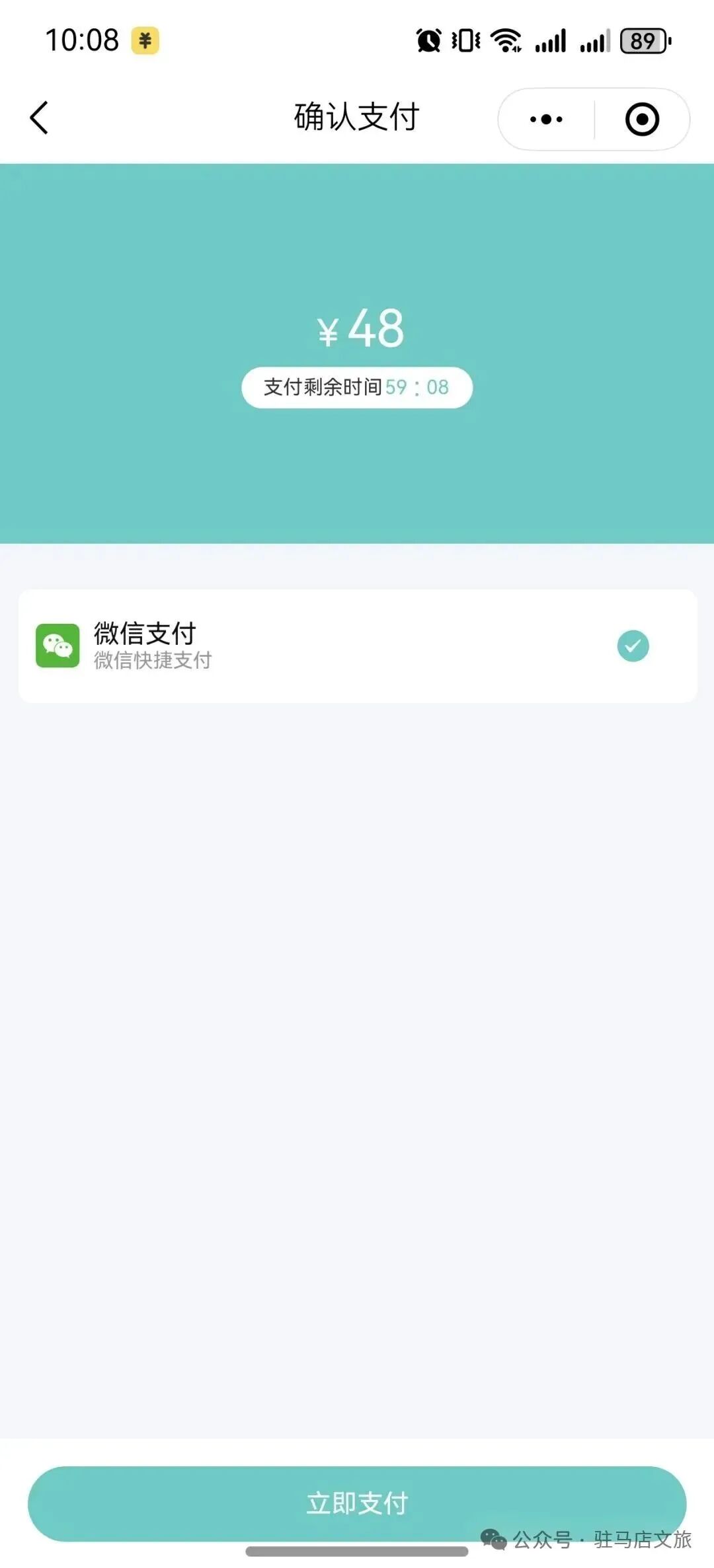Tap the 立即支付 button to pay now
The height and width of the screenshot is (1568, 714).
[357, 1503]
